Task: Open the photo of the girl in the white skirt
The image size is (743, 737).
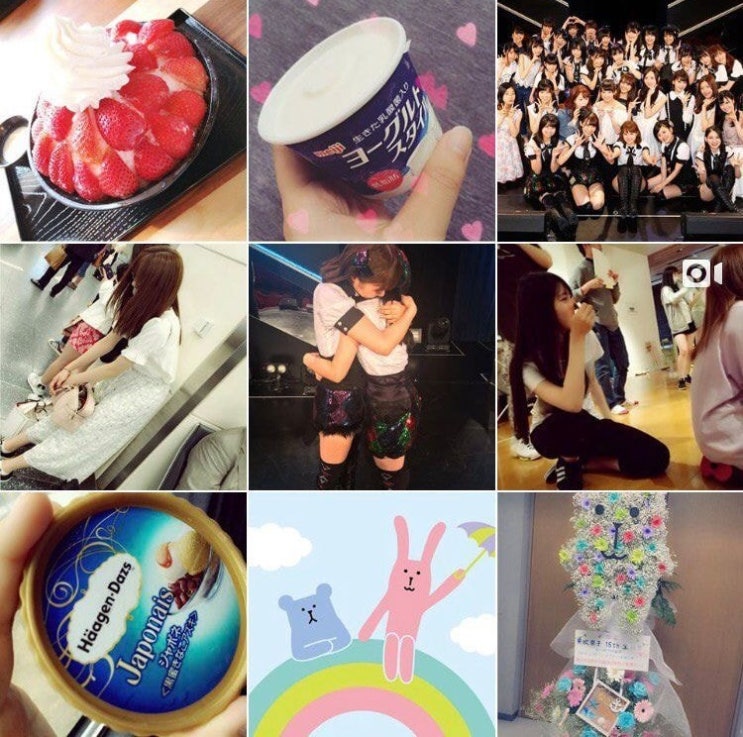Action: tap(122, 366)
